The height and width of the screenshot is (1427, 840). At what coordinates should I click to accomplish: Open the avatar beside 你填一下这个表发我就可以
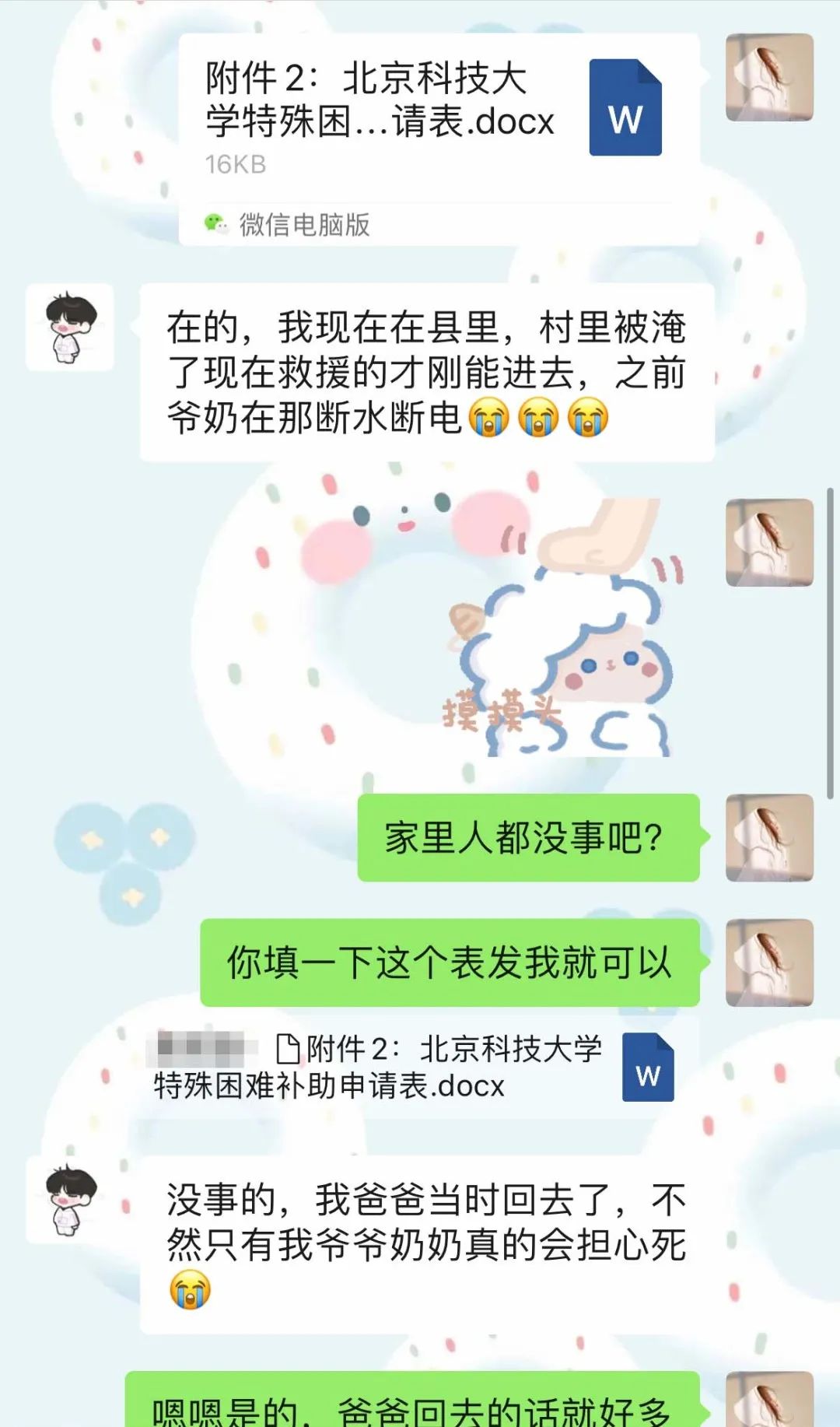click(x=768, y=962)
